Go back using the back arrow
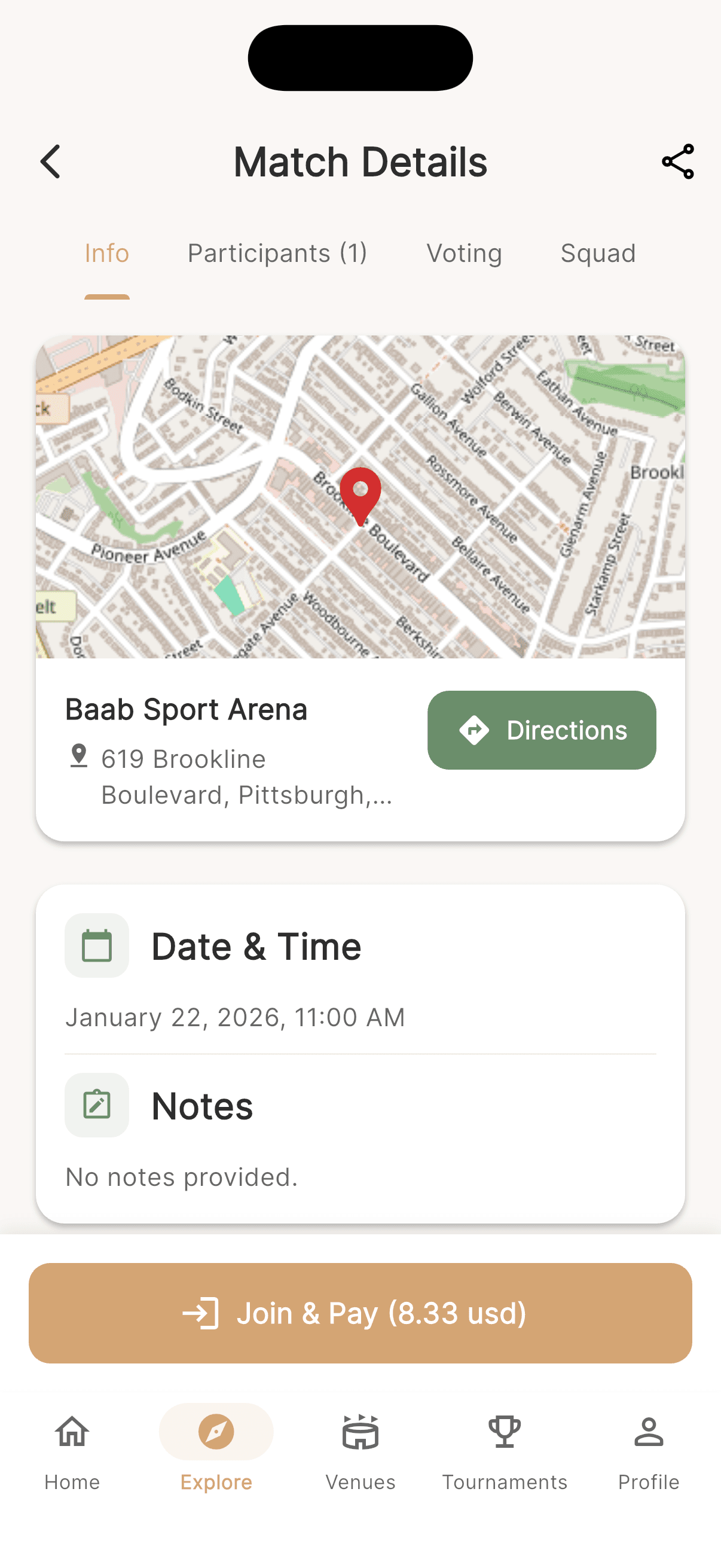This screenshot has height=1568, width=721. [x=50, y=161]
